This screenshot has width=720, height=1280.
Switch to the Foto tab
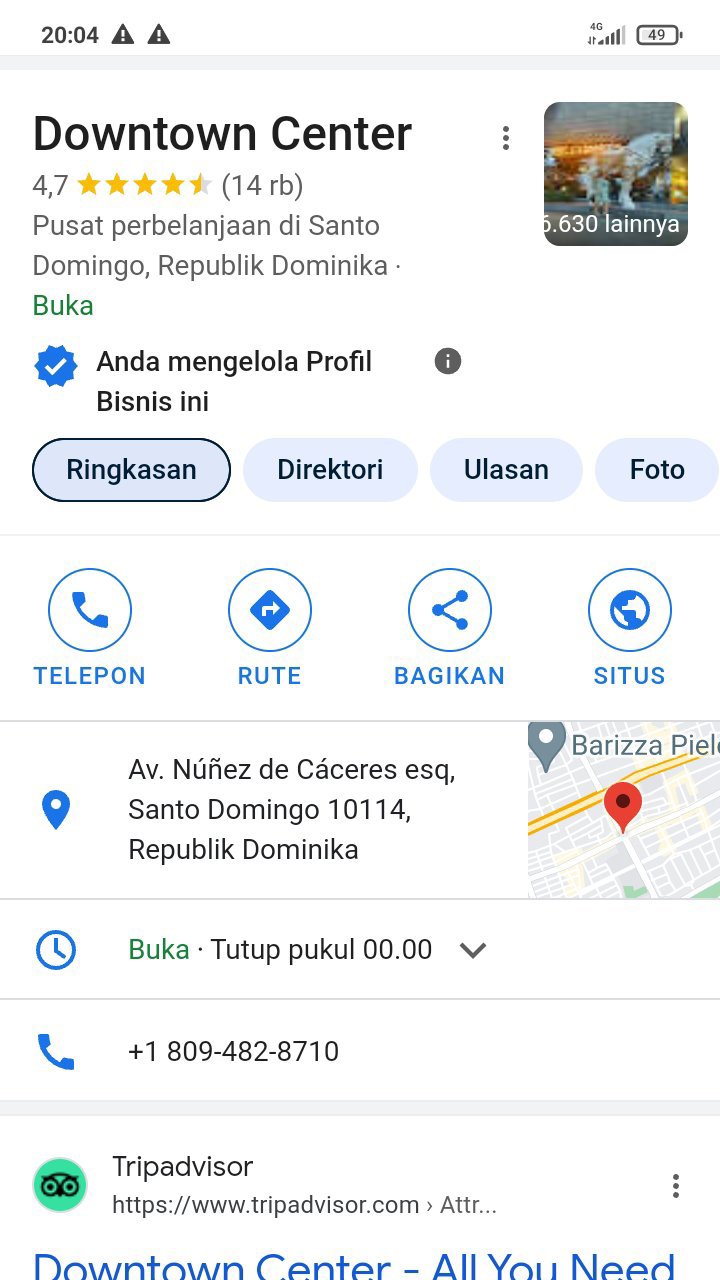click(656, 470)
